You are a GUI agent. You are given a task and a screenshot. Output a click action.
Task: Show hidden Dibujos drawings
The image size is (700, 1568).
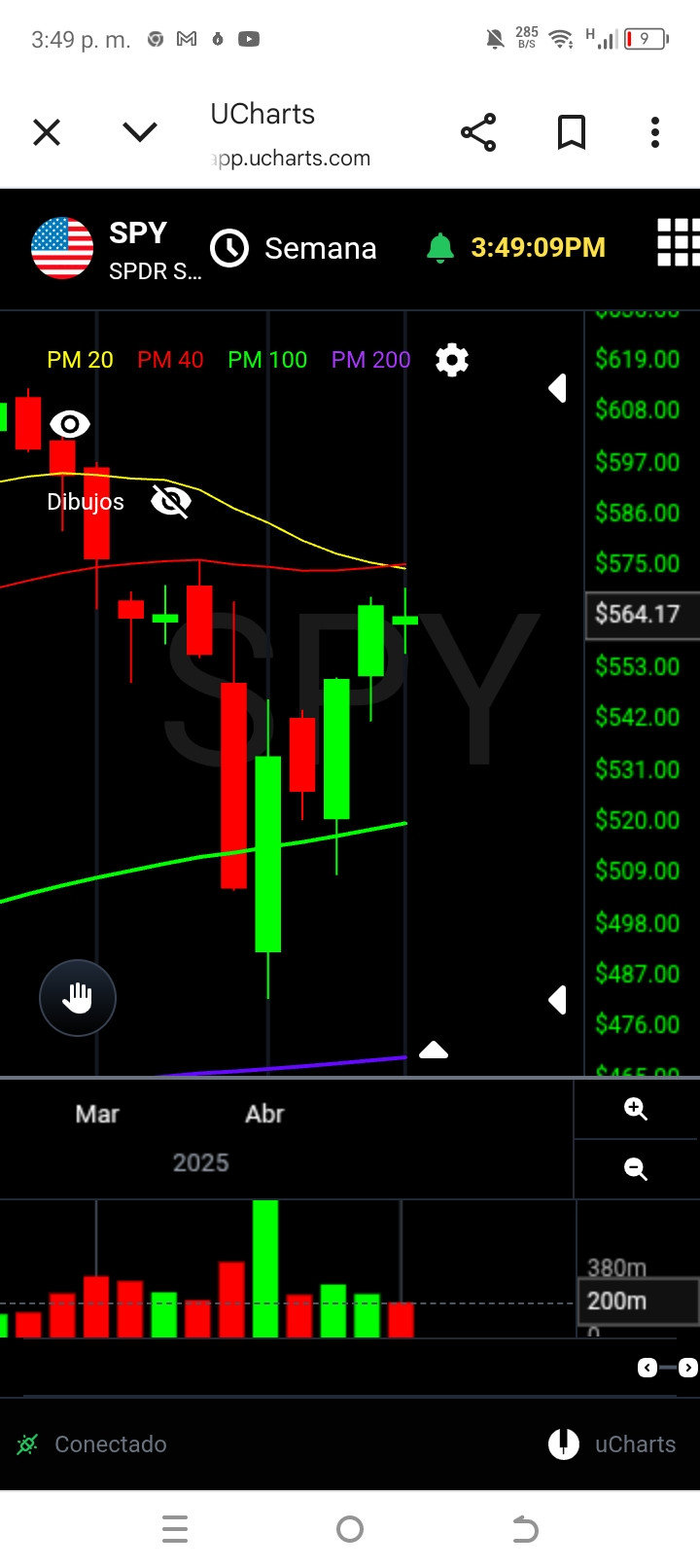(x=171, y=502)
